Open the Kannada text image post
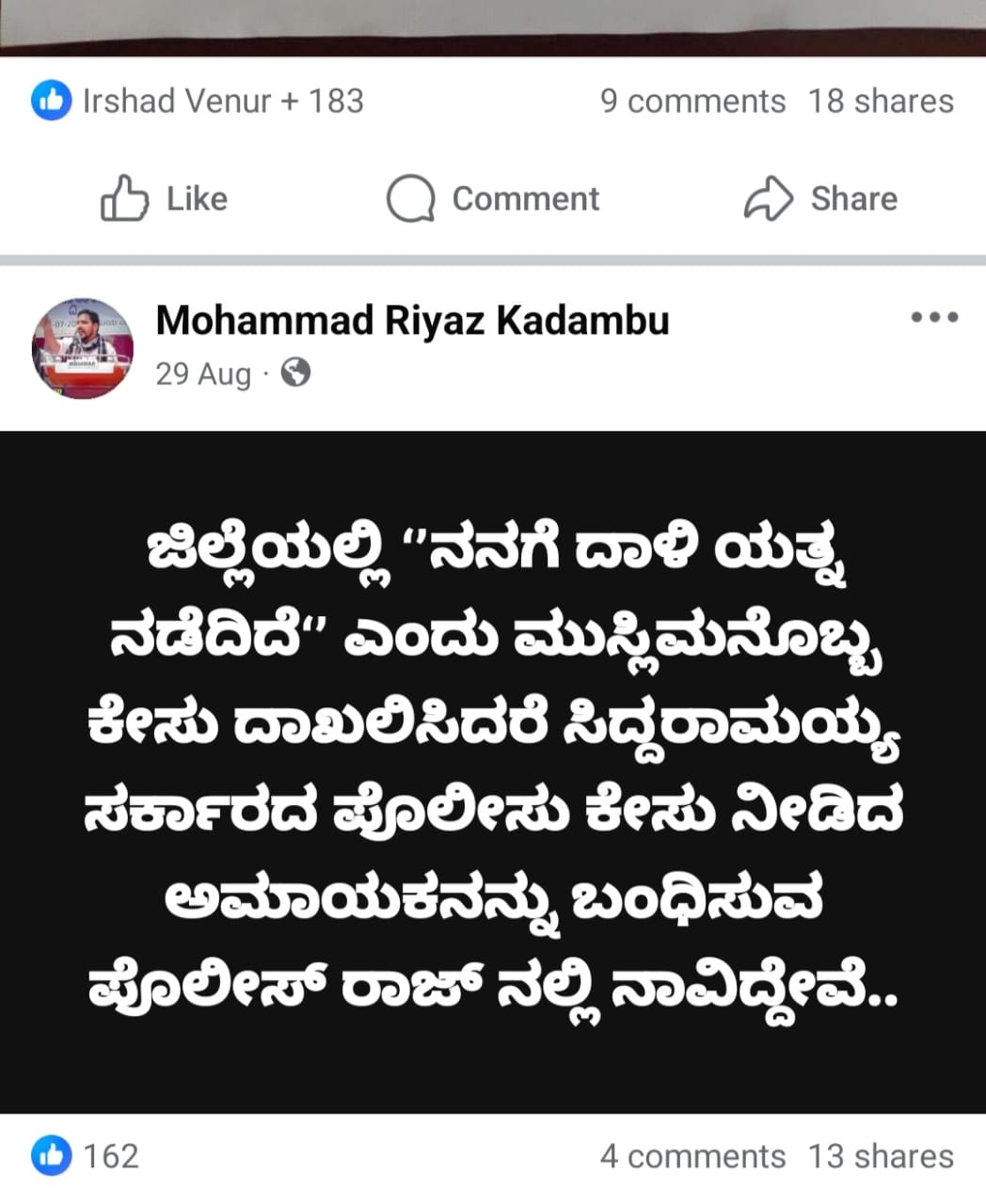The height and width of the screenshot is (1204, 986). click(x=493, y=771)
